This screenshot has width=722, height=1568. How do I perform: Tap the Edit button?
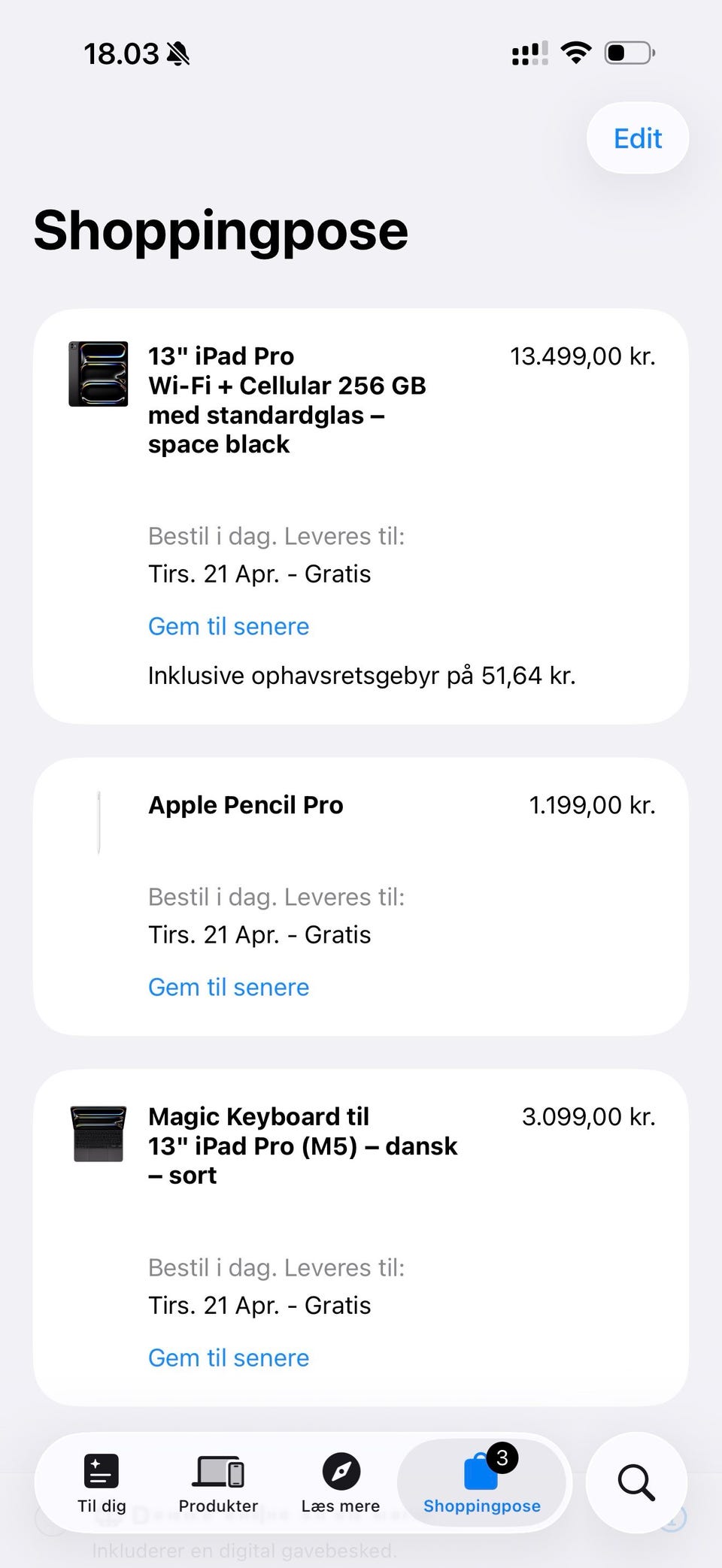pyautogui.click(x=637, y=138)
